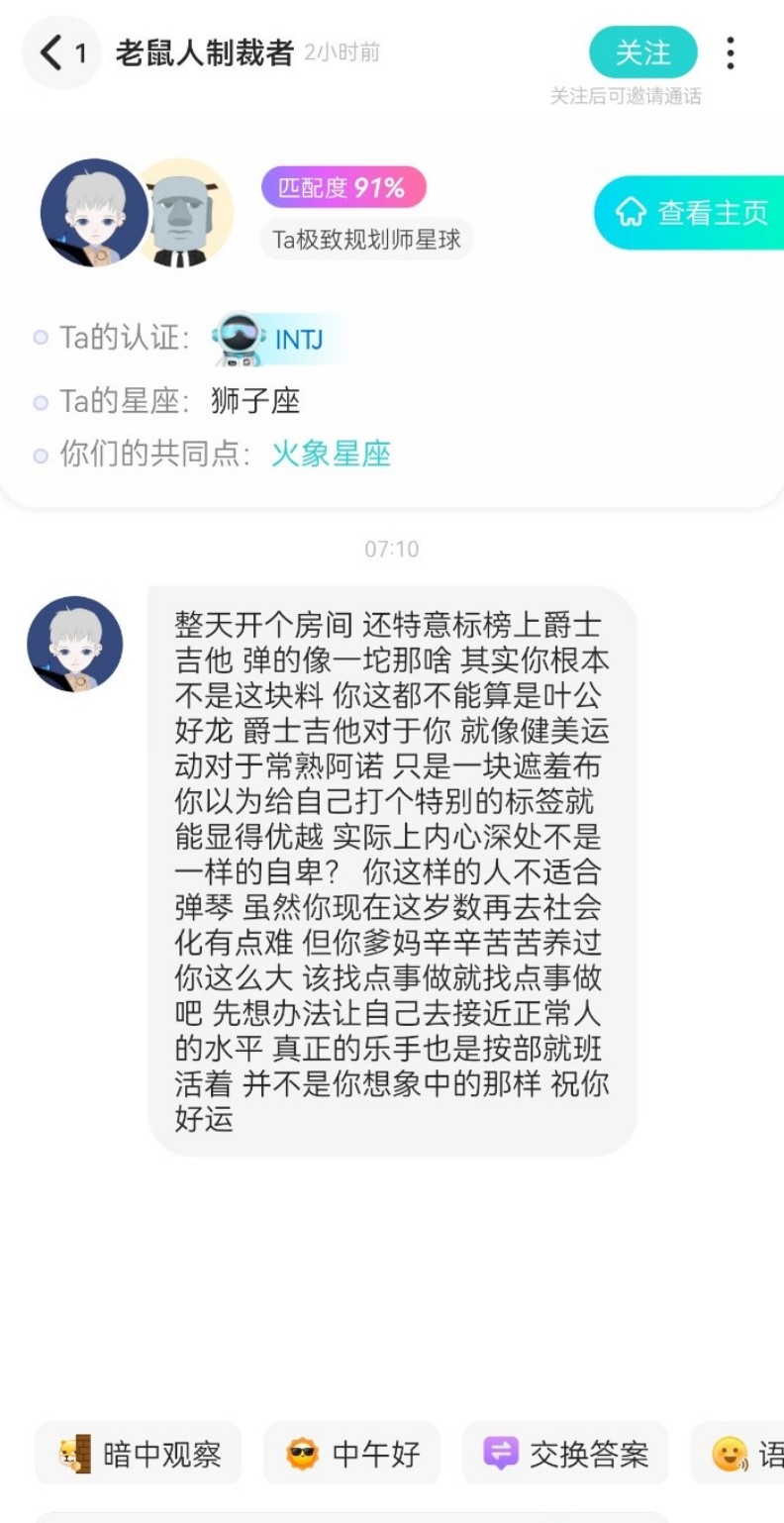Open the Ta极致规划师星球 tag
The image size is (784, 1523).
(367, 240)
